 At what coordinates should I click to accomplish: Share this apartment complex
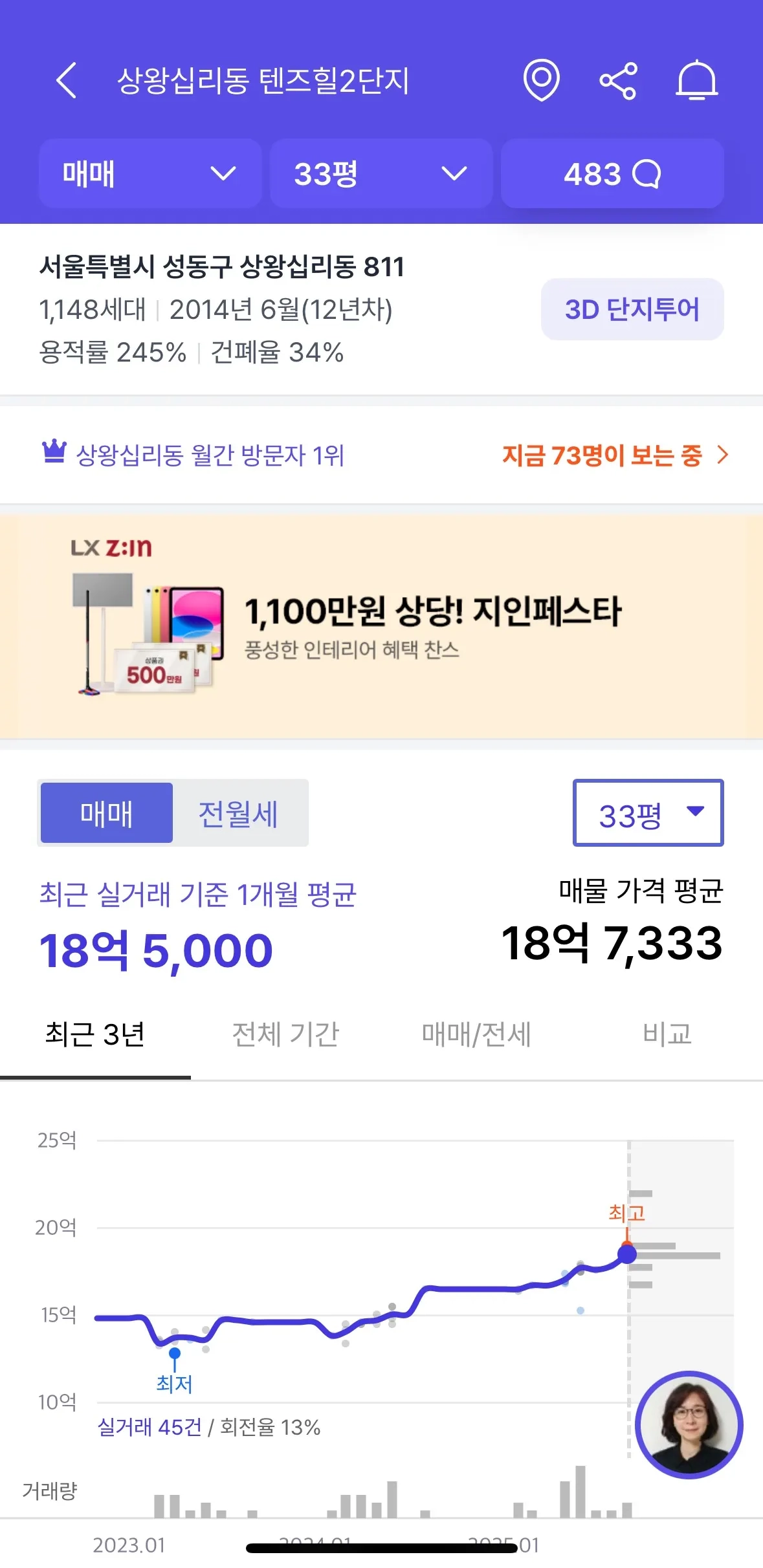click(x=618, y=81)
